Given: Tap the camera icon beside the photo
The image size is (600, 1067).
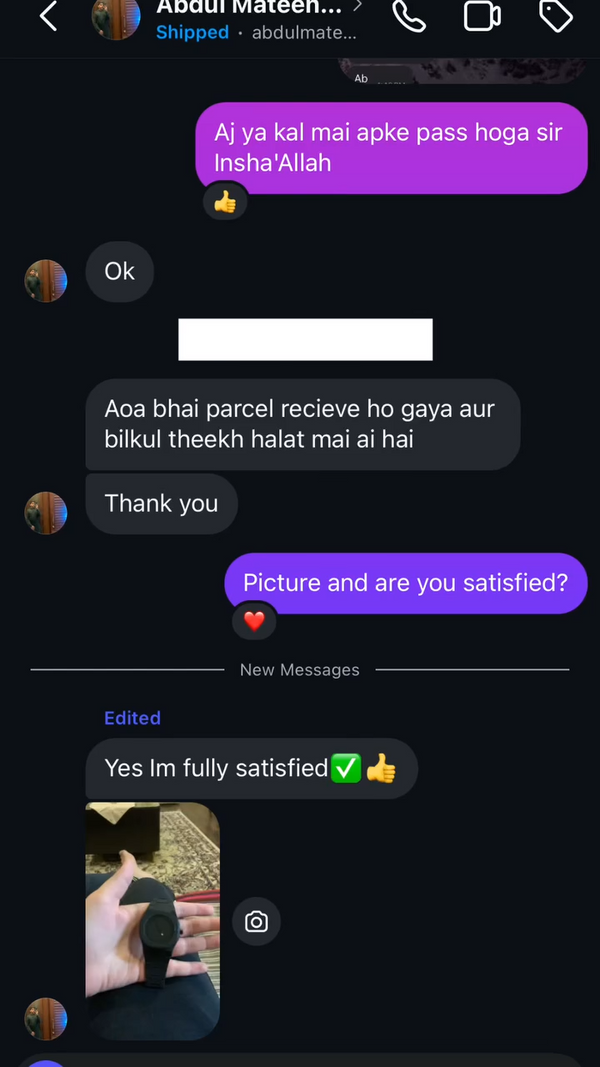Looking at the screenshot, I should coord(256,922).
